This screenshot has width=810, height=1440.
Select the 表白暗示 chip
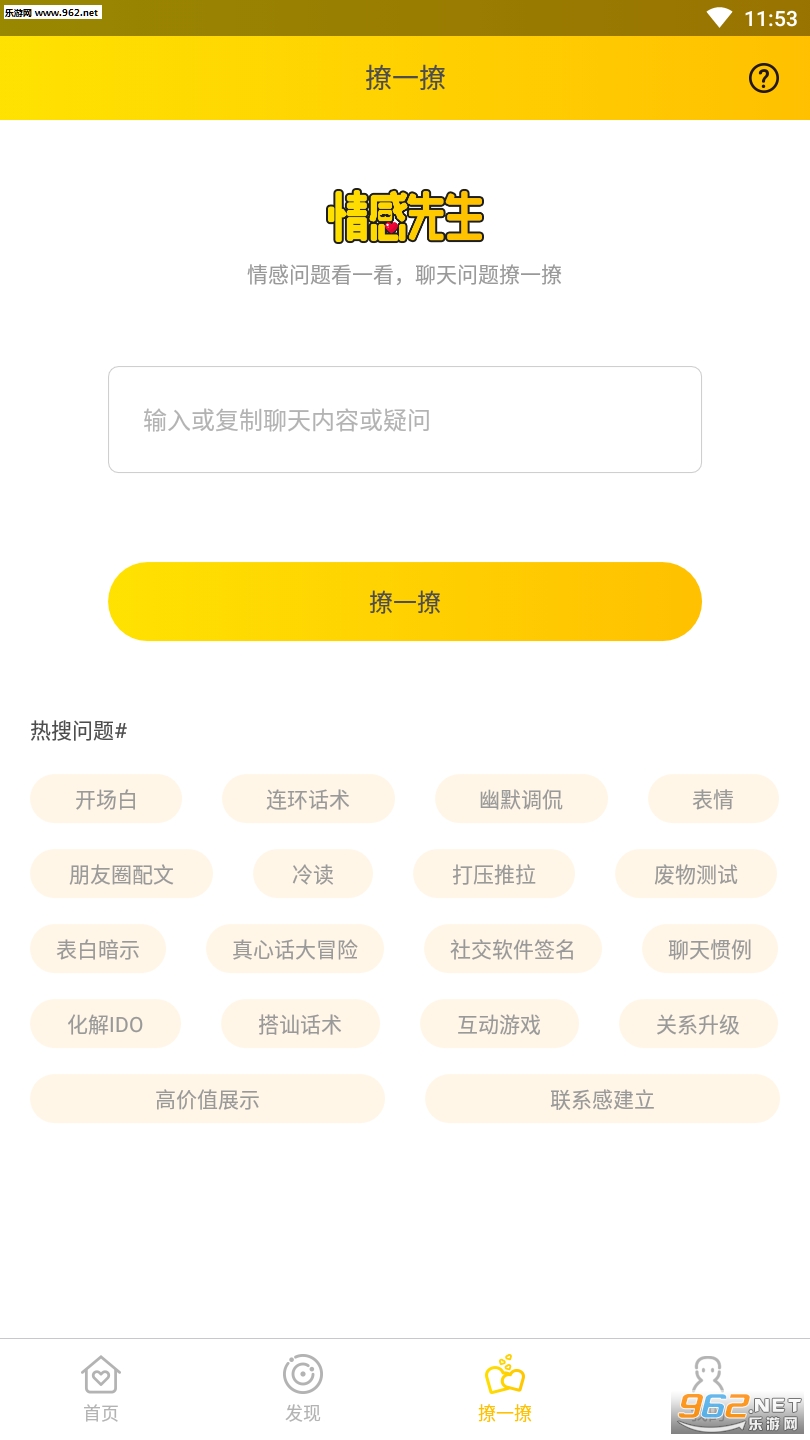click(98, 950)
